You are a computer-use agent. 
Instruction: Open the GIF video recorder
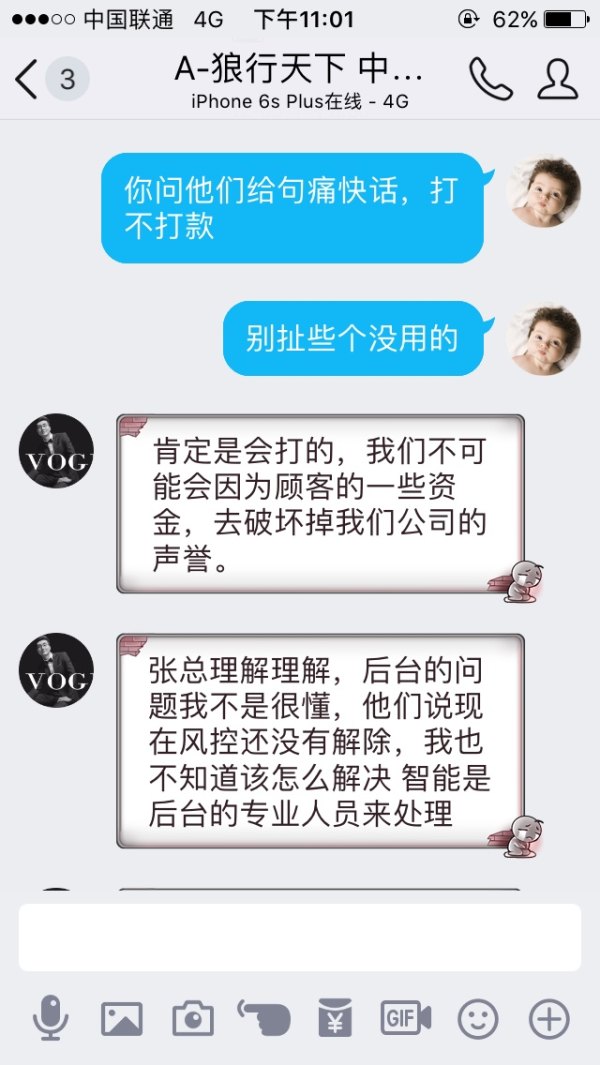coord(406,1018)
